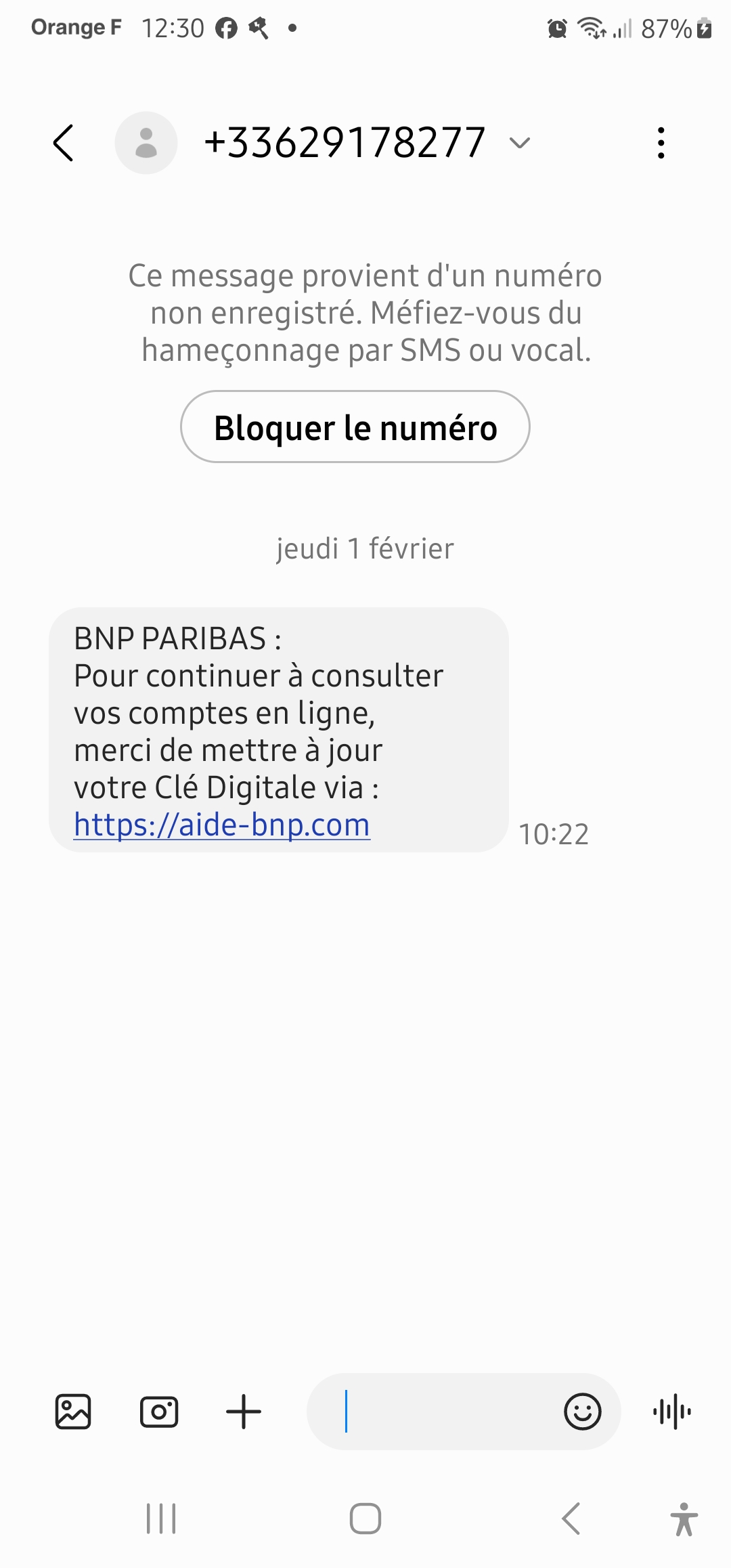
Task: Open the emoji picker
Action: click(582, 1412)
